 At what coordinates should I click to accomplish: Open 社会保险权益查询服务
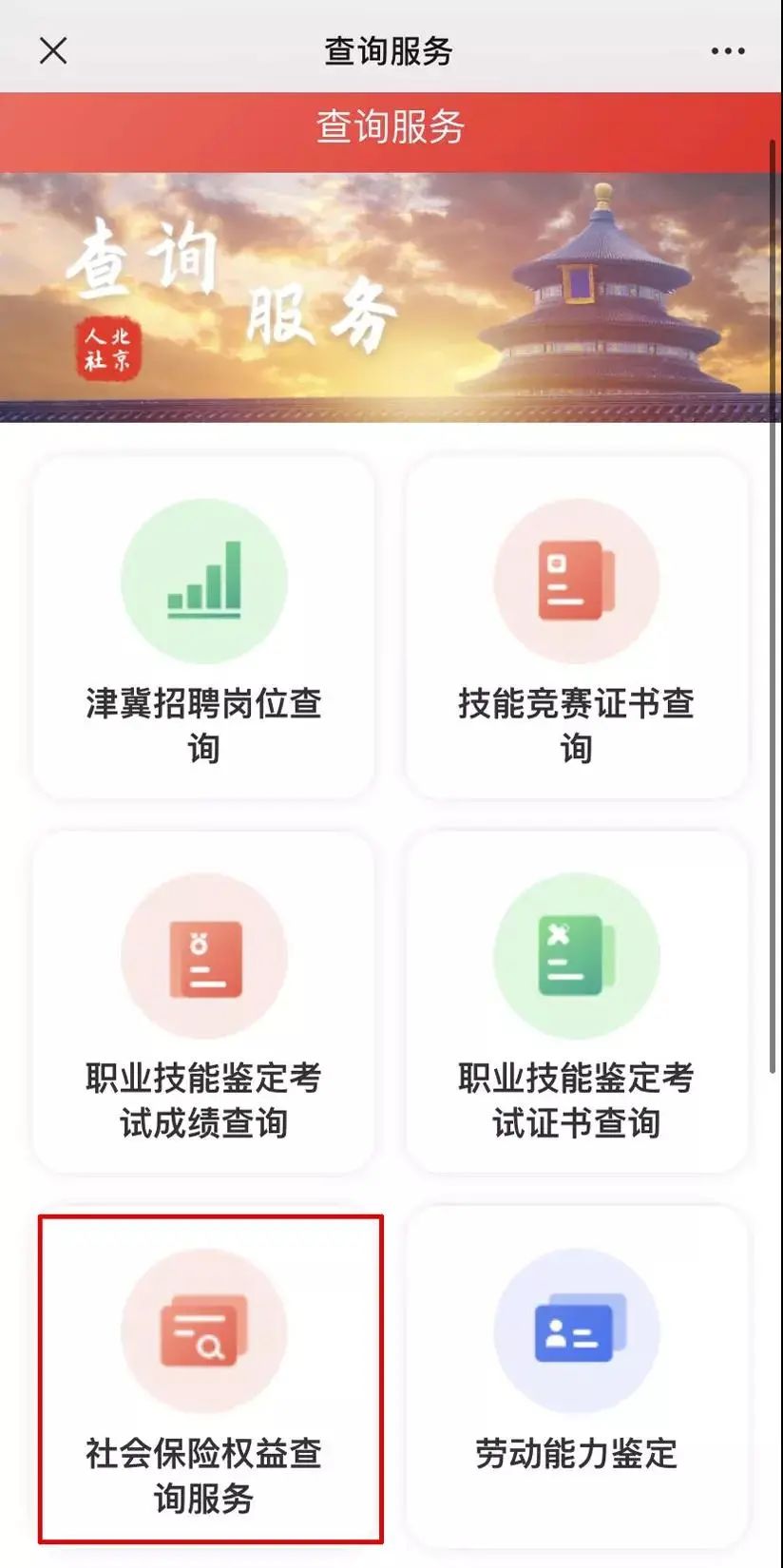[209, 1378]
